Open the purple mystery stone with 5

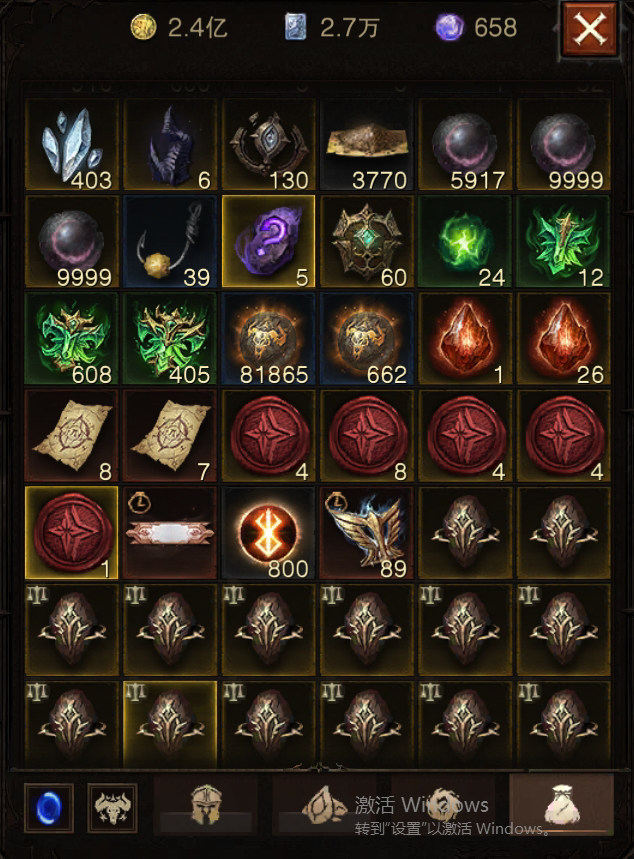pyautogui.click(x=268, y=242)
